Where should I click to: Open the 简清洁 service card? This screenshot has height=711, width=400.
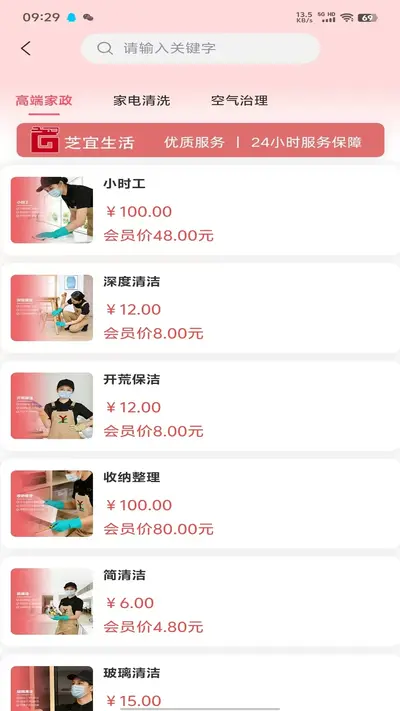pyautogui.click(x=200, y=602)
